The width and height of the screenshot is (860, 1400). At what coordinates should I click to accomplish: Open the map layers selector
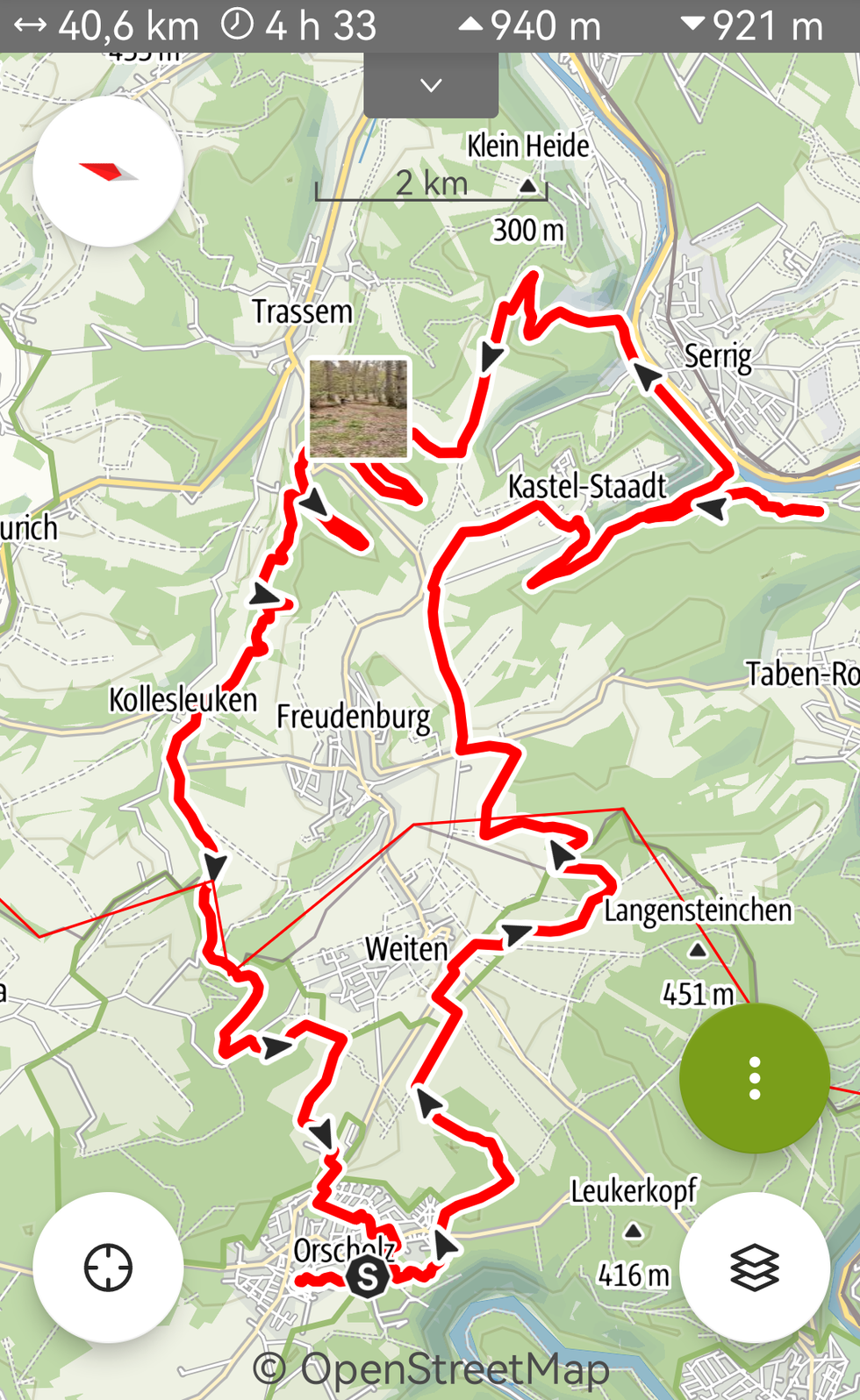pos(754,1267)
